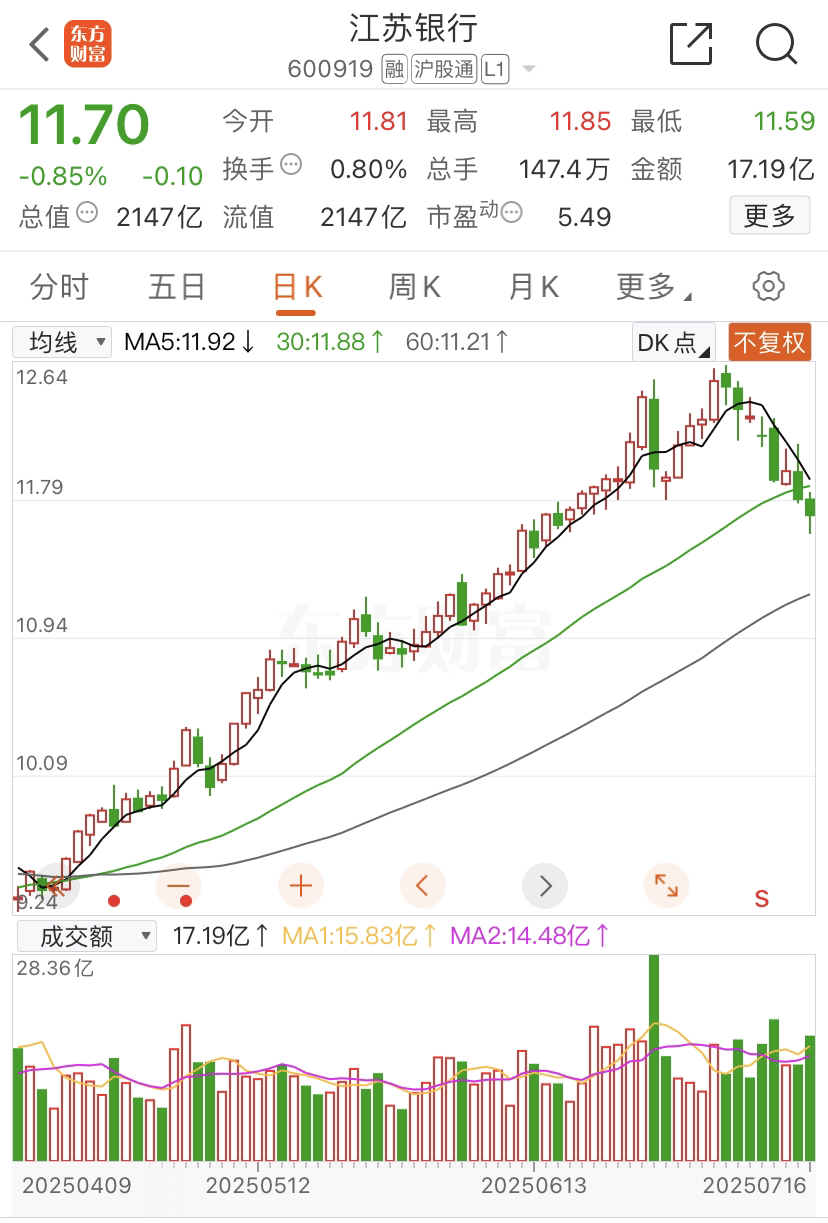
Task: Switch to the 分时 tab
Action: point(59,288)
